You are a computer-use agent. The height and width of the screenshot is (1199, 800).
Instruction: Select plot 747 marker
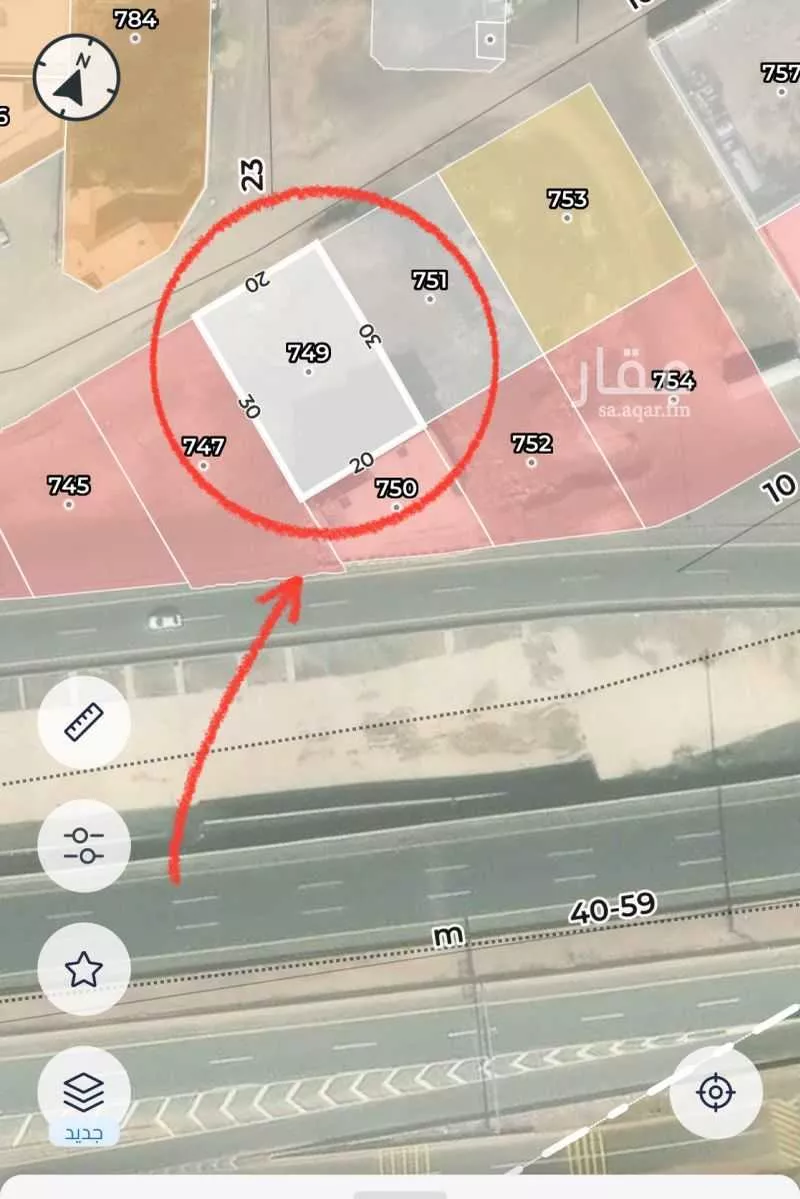pos(204,444)
